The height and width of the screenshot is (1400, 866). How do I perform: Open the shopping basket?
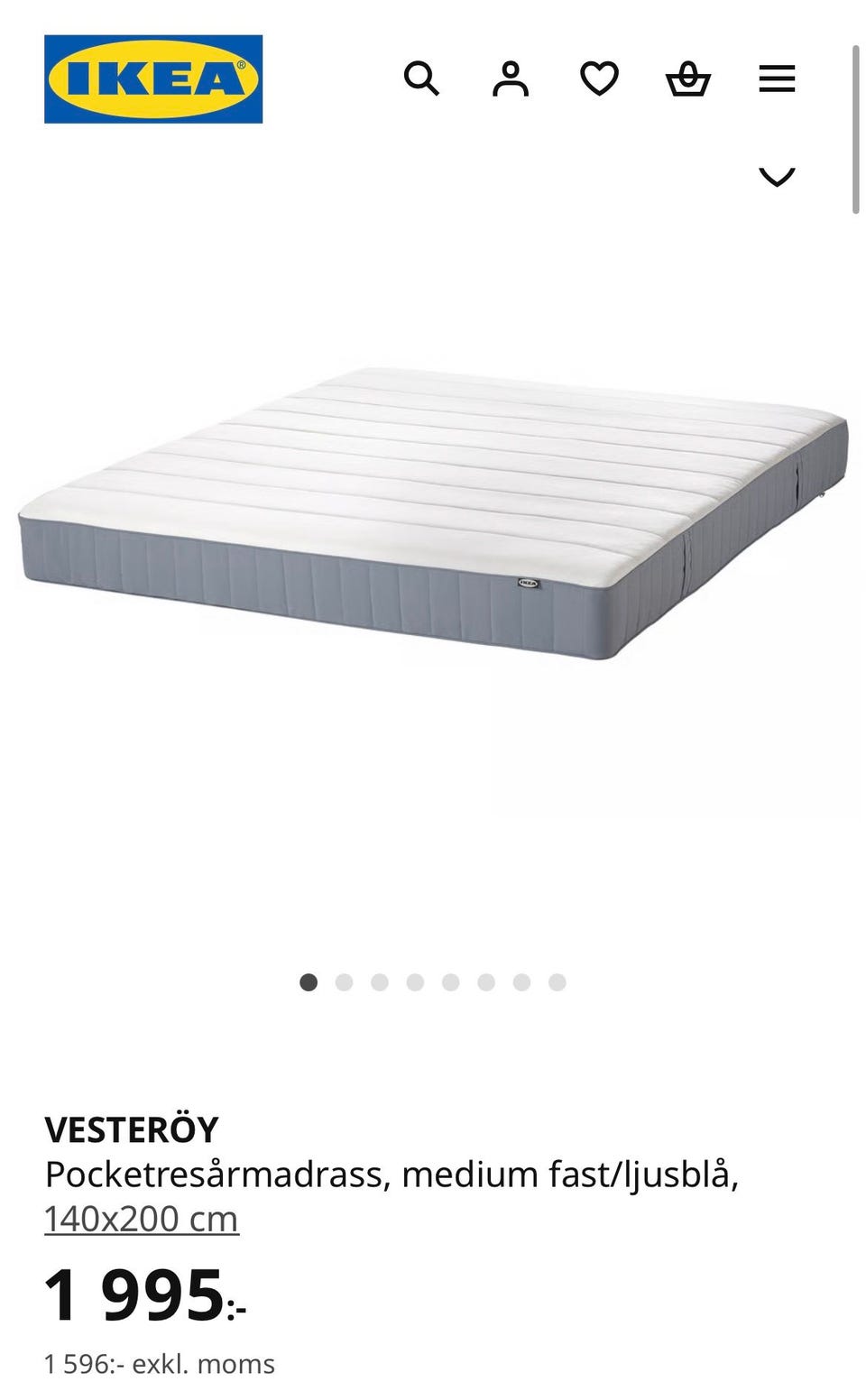688,78
